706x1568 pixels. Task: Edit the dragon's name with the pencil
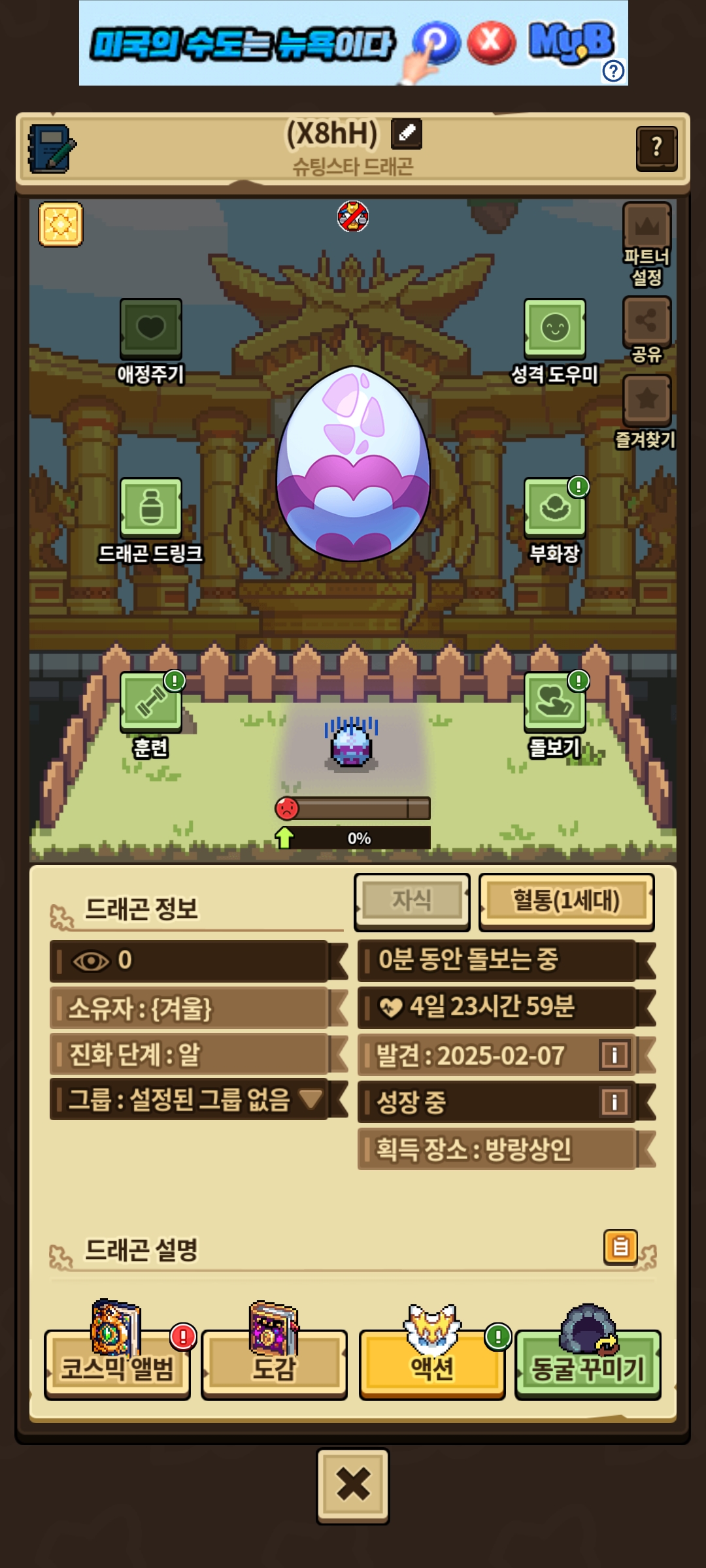(x=406, y=134)
